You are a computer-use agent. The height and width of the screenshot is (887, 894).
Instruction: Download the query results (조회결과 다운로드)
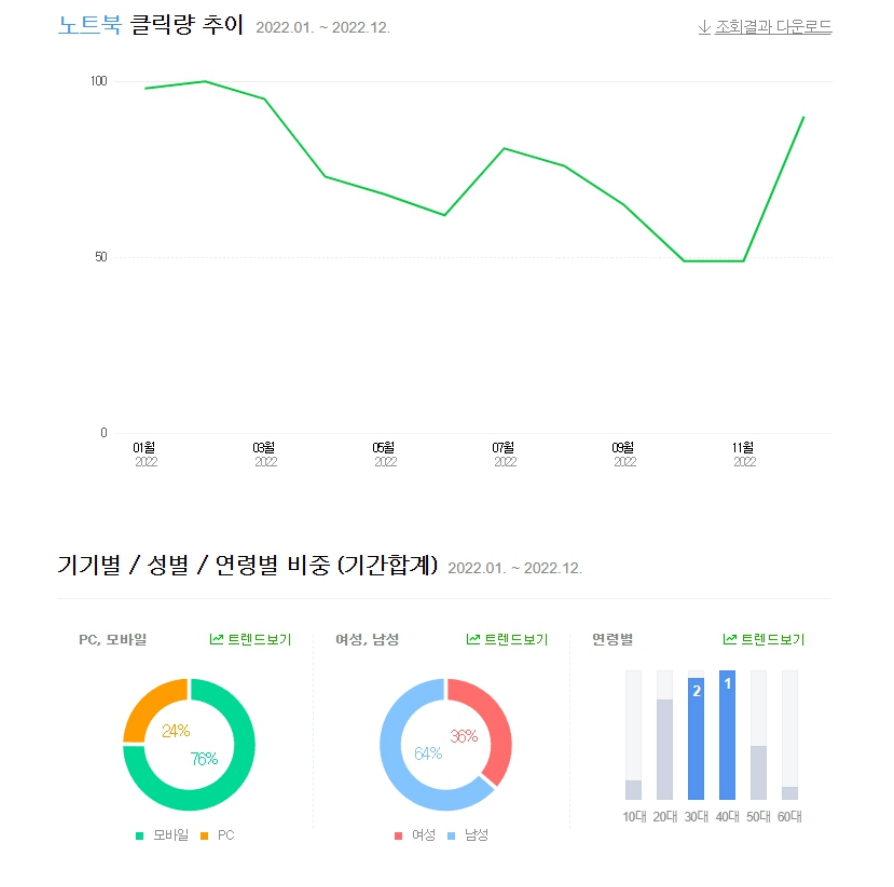(765, 27)
